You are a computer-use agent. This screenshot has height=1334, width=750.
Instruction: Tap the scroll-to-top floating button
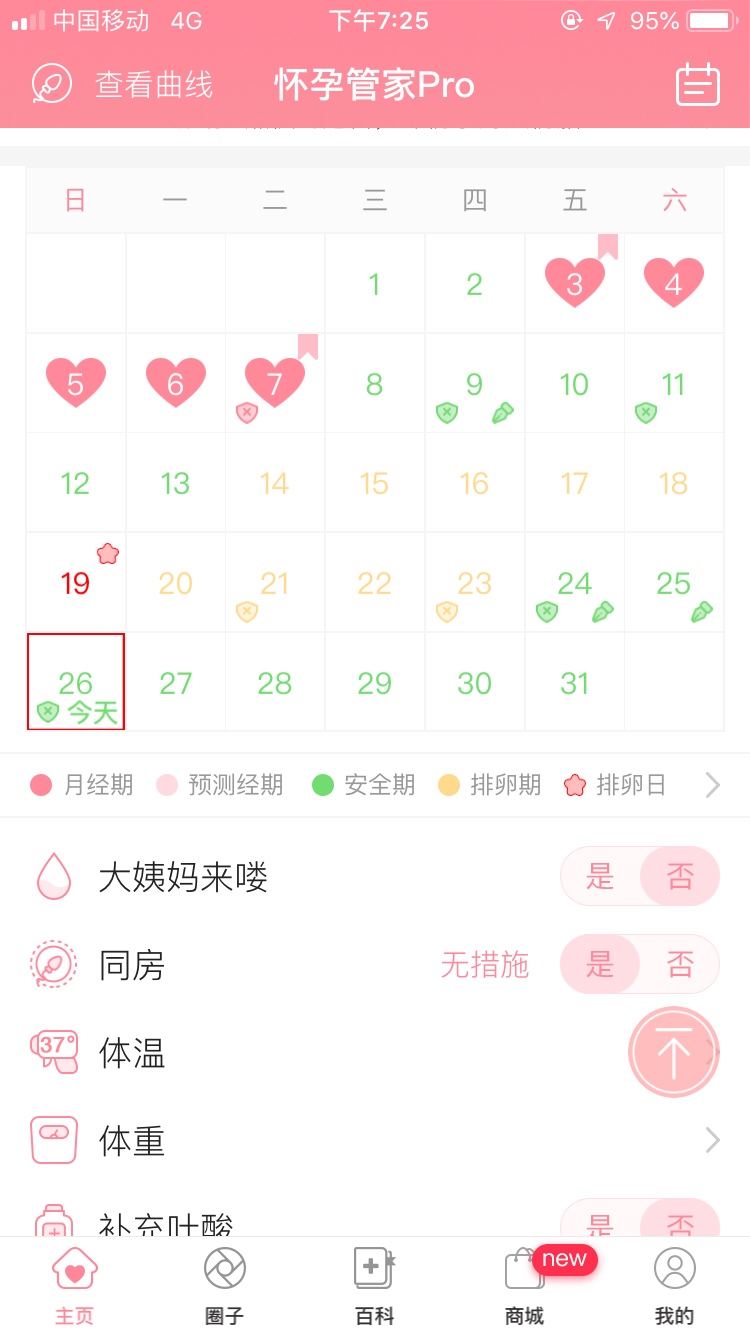(x=673, y=1052)
